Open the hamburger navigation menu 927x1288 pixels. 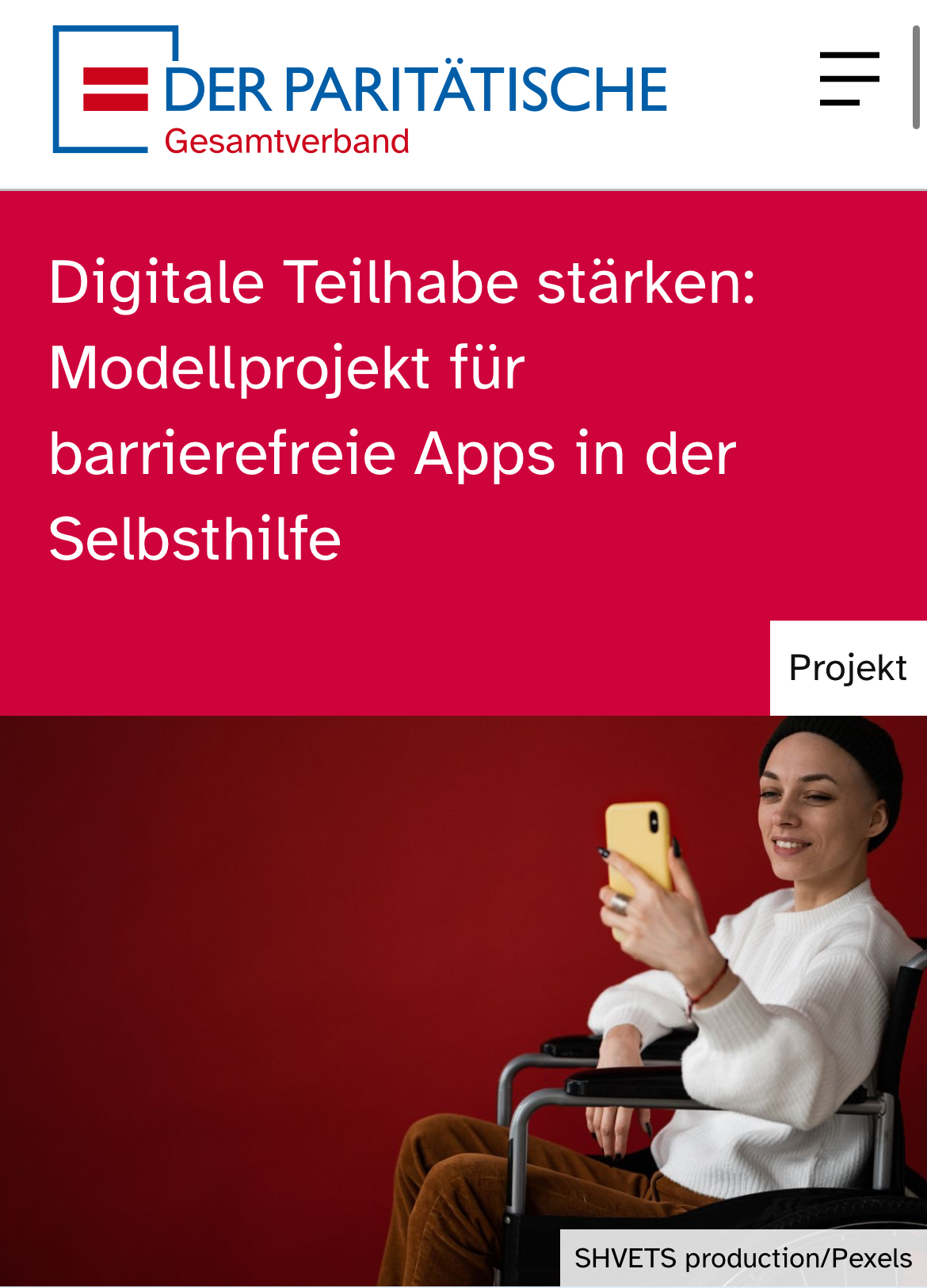(849, 79)
